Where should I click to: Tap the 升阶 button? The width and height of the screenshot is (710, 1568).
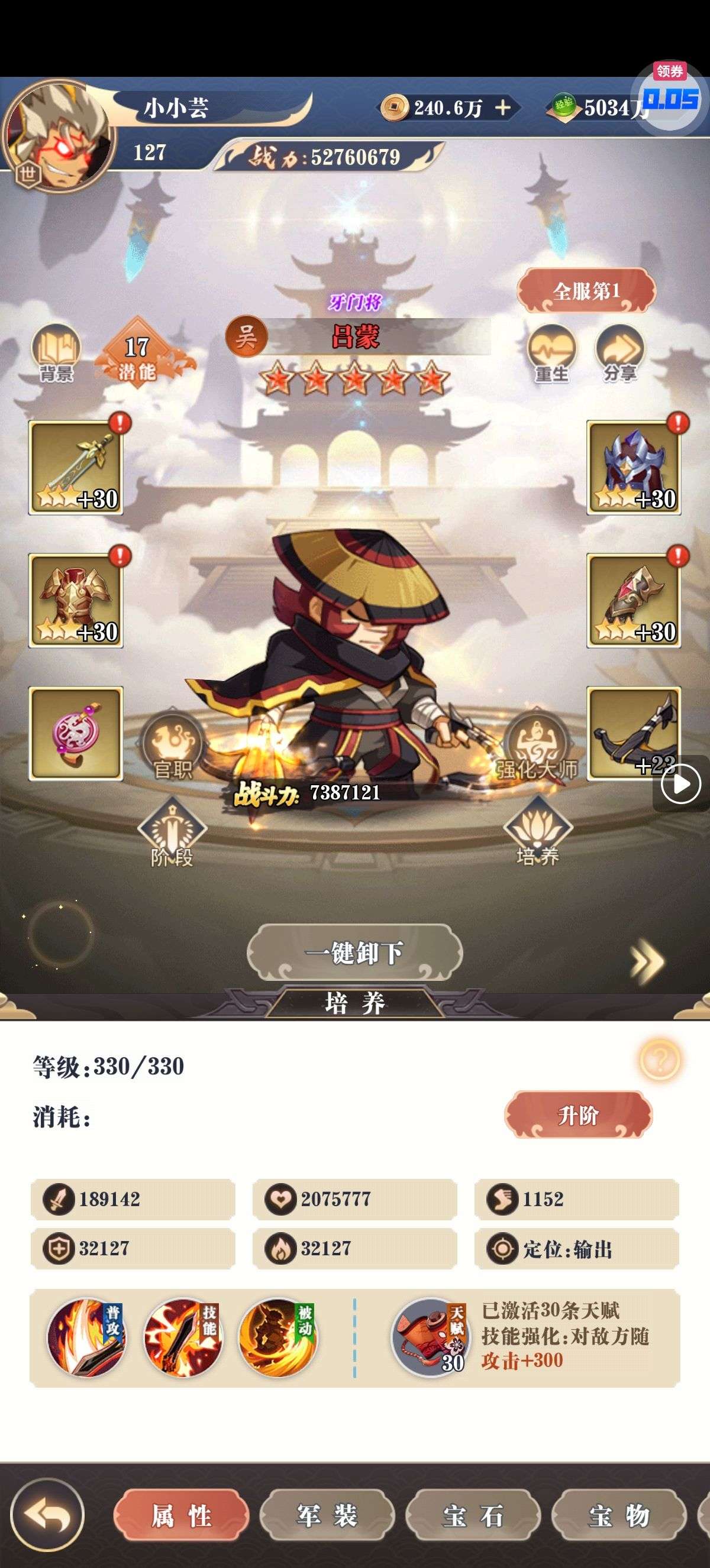578,1115
